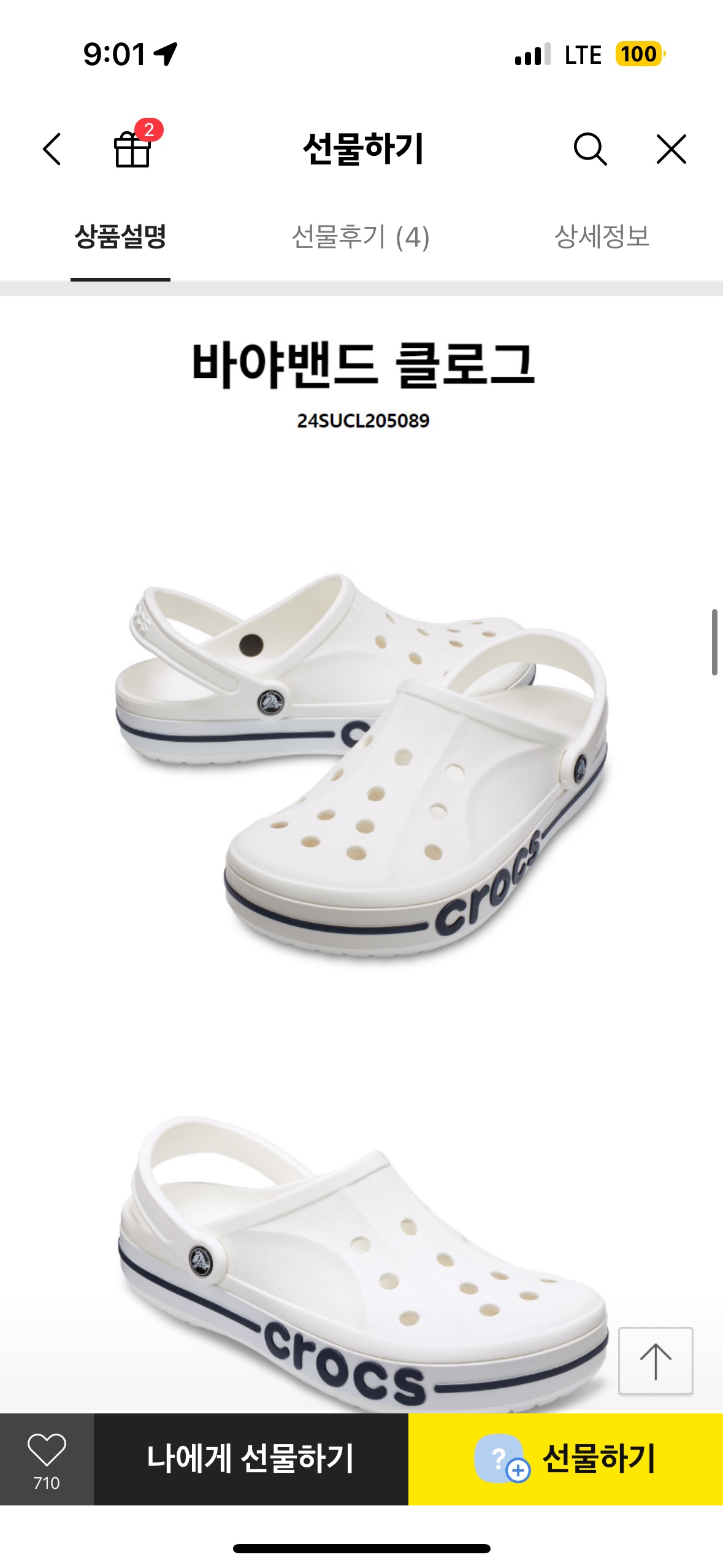Open the gift box with 2 items
The image size is (723, 1568).
coord(133,149)
